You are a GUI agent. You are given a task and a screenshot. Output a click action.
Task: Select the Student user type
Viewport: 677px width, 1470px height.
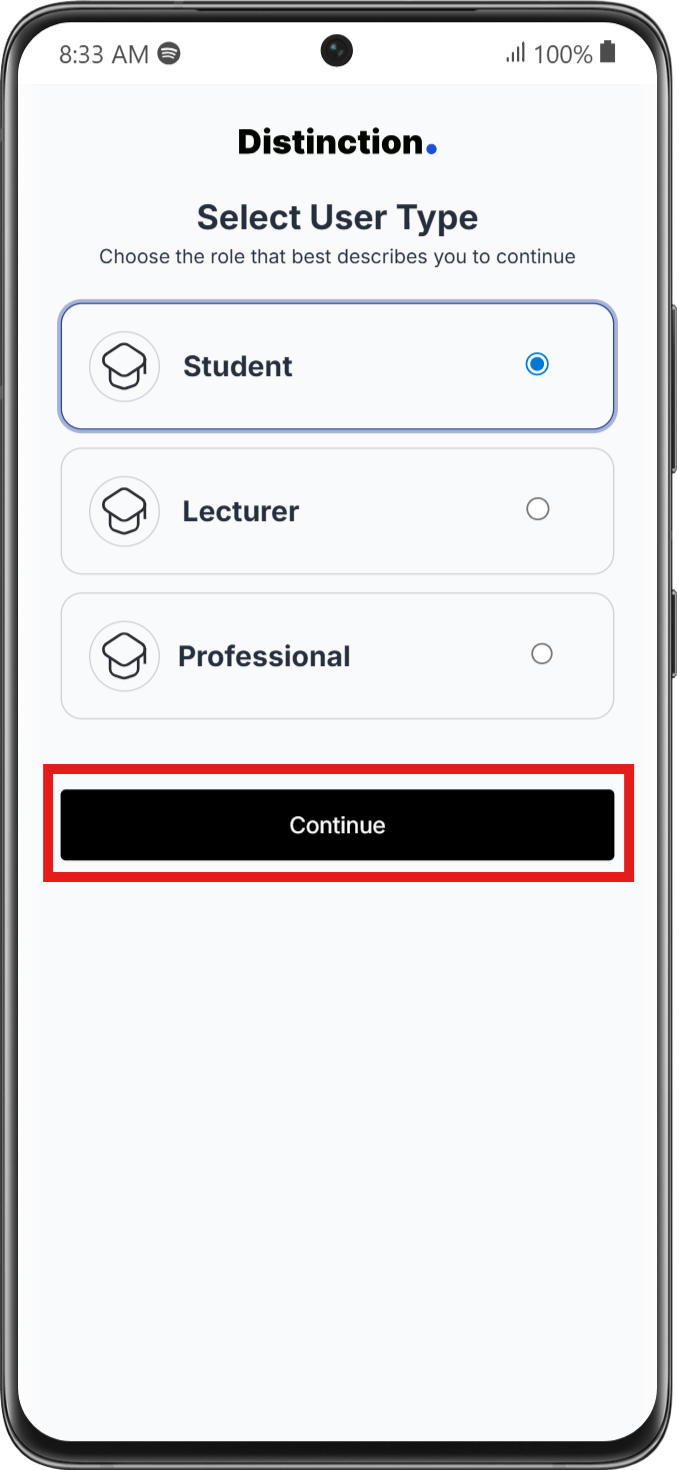coord(337,366)
